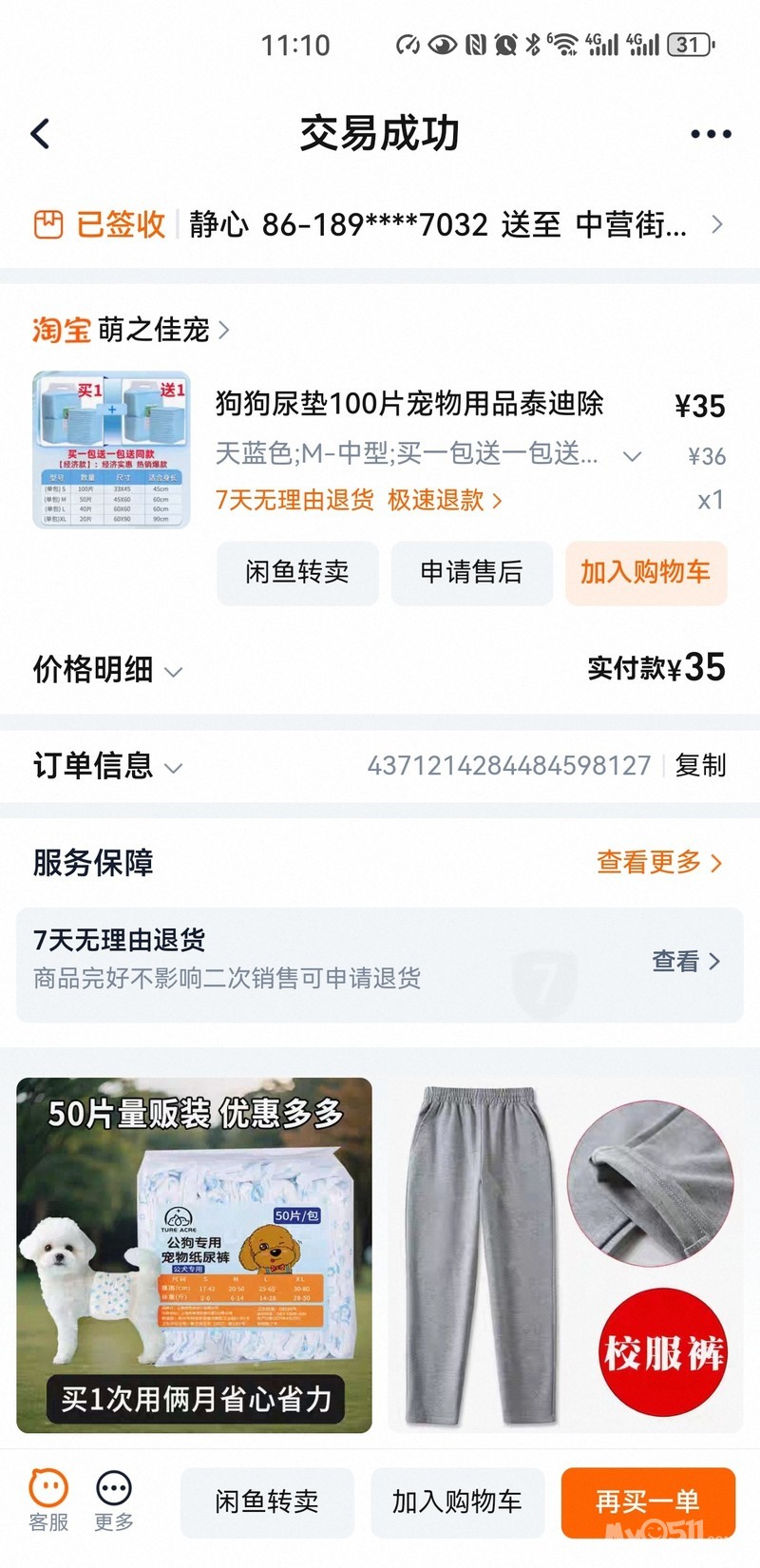
Task: Expand the 价格明细 section
Action: click(x=106, y=670)
